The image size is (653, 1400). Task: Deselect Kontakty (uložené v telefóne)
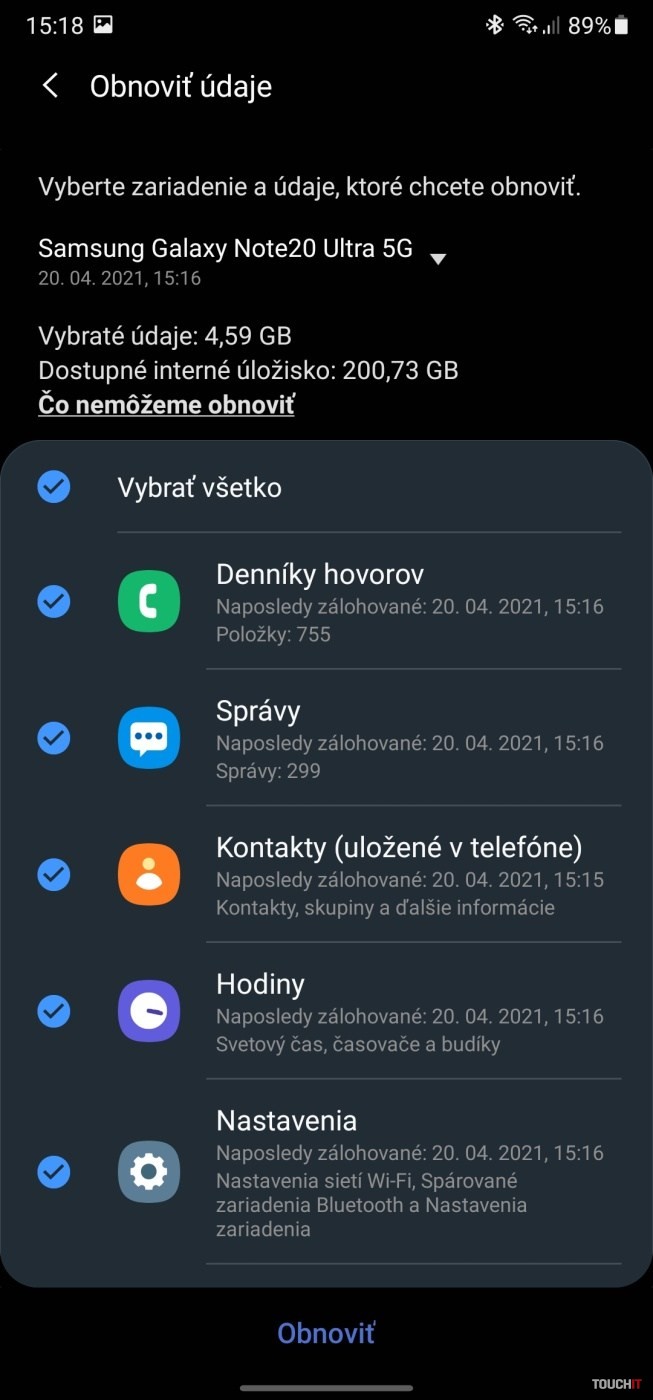pyautogui.click(x=54, y=875)
